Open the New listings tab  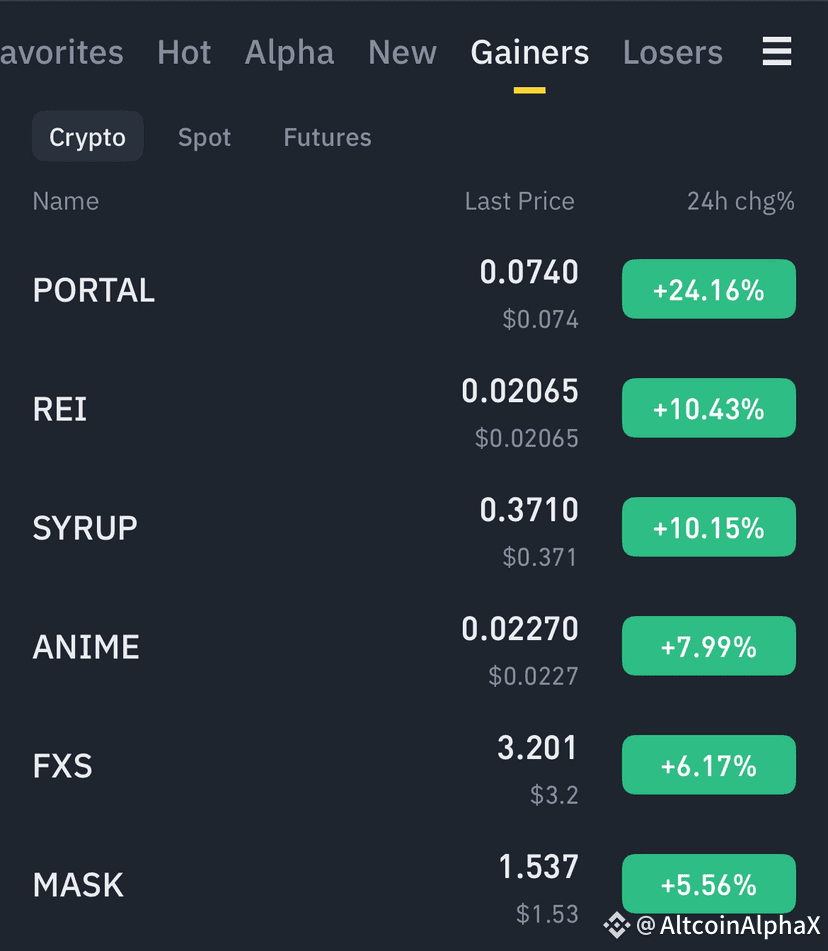point(402,52)
